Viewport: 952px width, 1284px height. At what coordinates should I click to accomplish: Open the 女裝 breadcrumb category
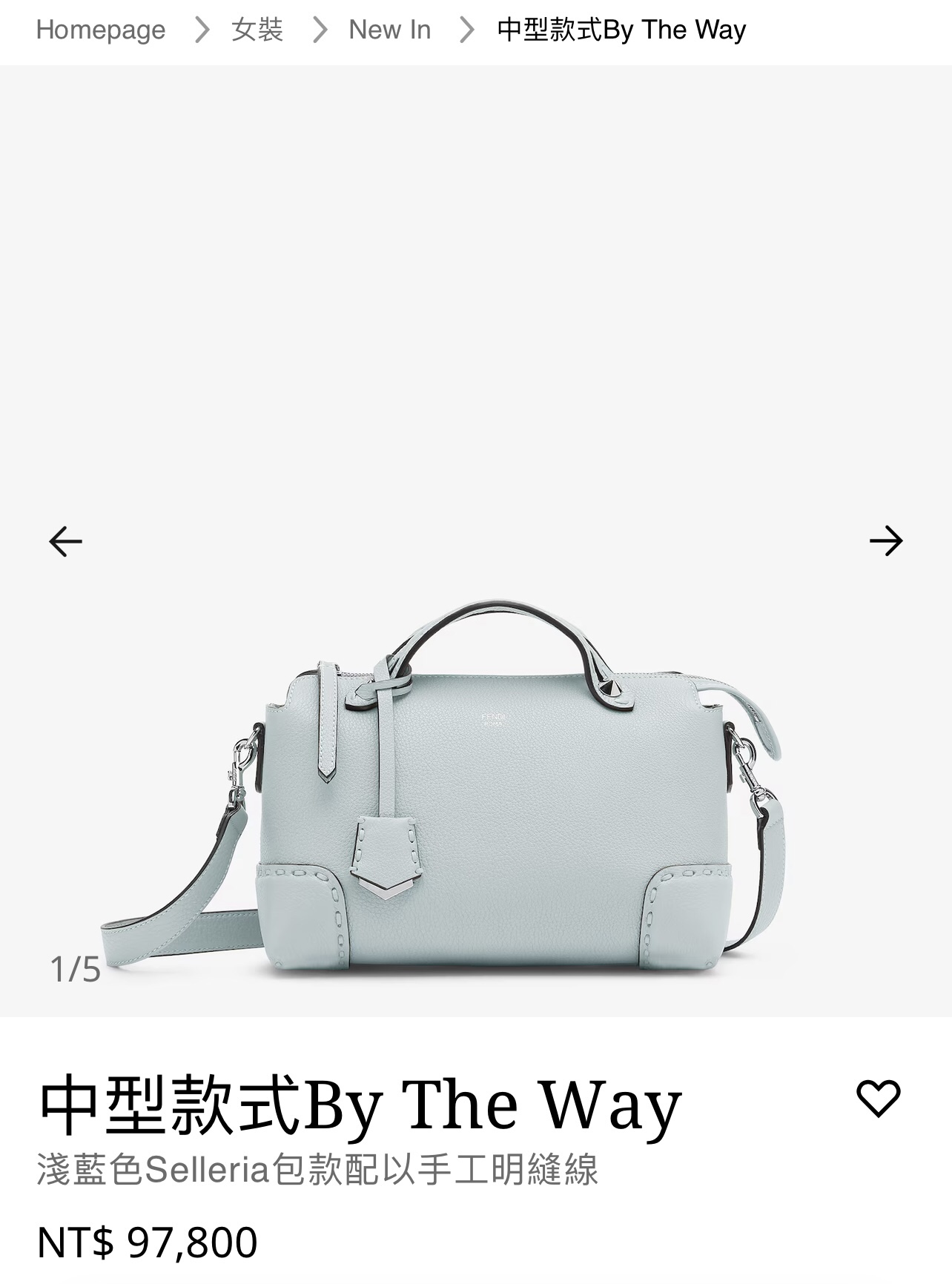tap(257, 30)
